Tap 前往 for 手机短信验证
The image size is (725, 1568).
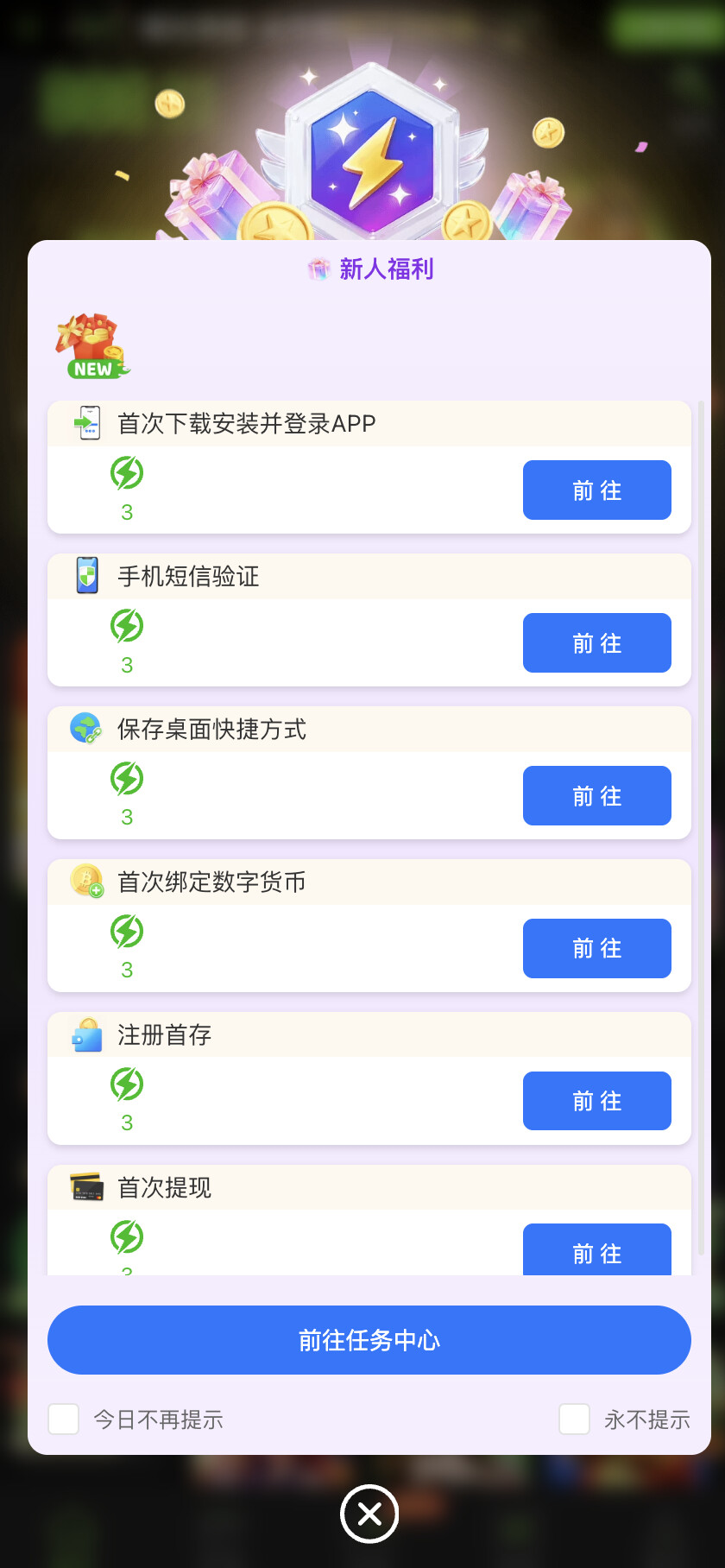pos(596,642)
